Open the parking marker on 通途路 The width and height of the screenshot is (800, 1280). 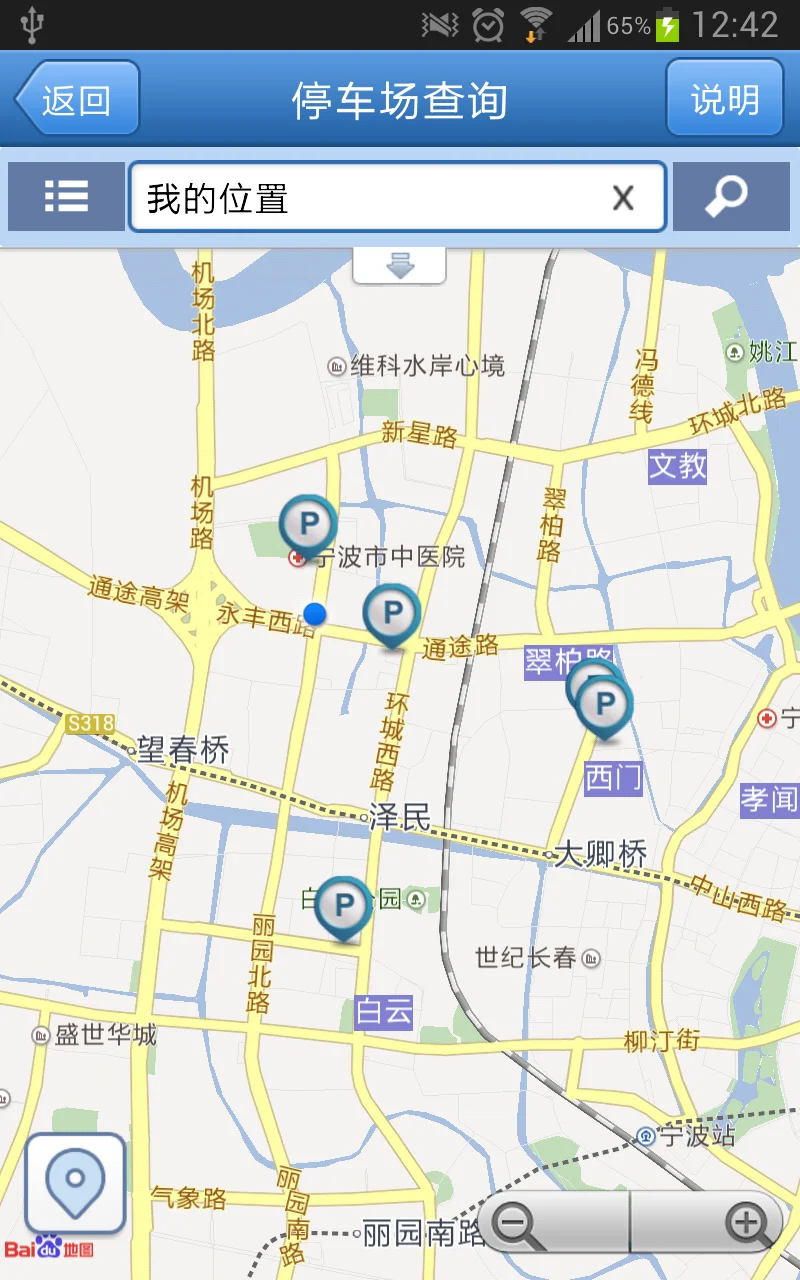tap(392, 612)
